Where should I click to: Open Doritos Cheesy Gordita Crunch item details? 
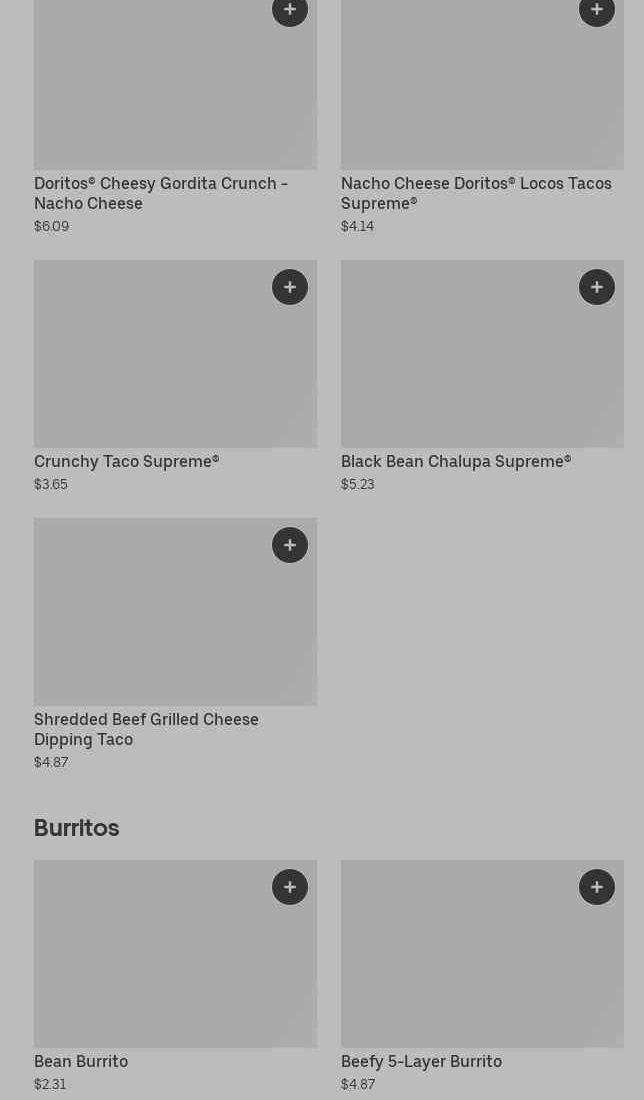[x=175, y=117]
